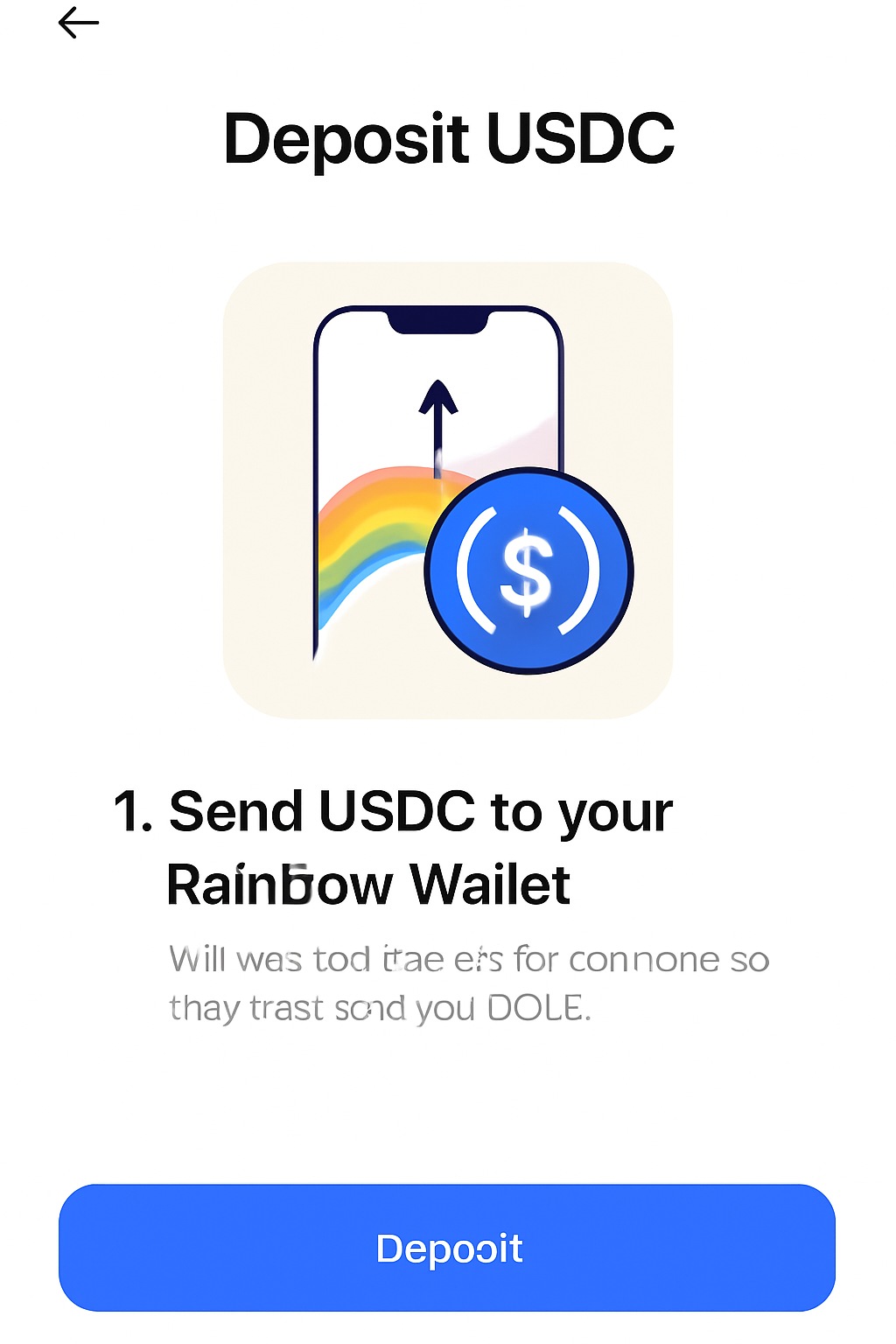The width and height of the screenshot is (896, 1344).
Task: Click the white space above the Deposit button
Action: [x=448, y=1111]
